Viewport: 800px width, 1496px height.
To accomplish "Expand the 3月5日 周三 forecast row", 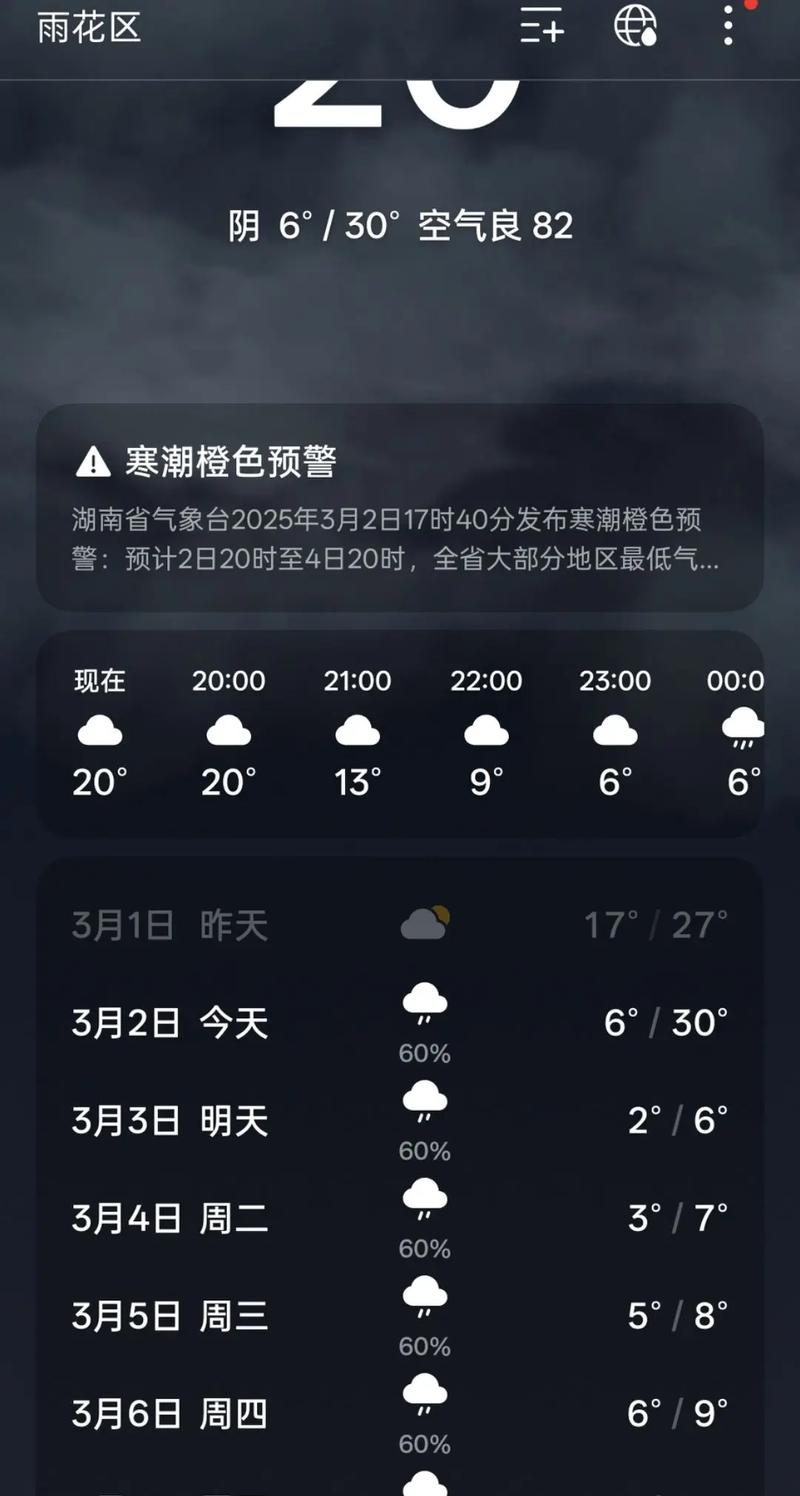I will coord(400,1315).
